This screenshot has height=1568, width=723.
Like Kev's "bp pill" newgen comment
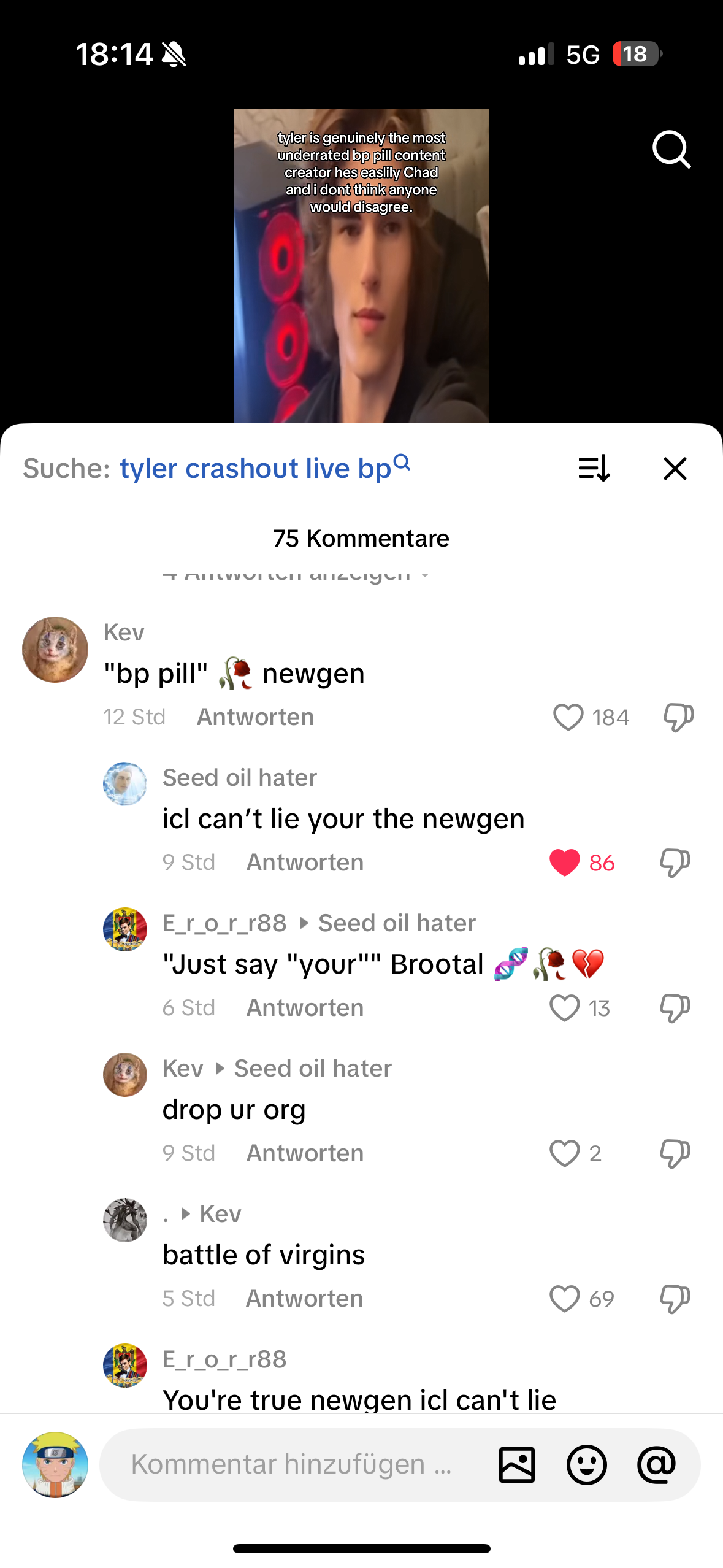click(568, 717)
